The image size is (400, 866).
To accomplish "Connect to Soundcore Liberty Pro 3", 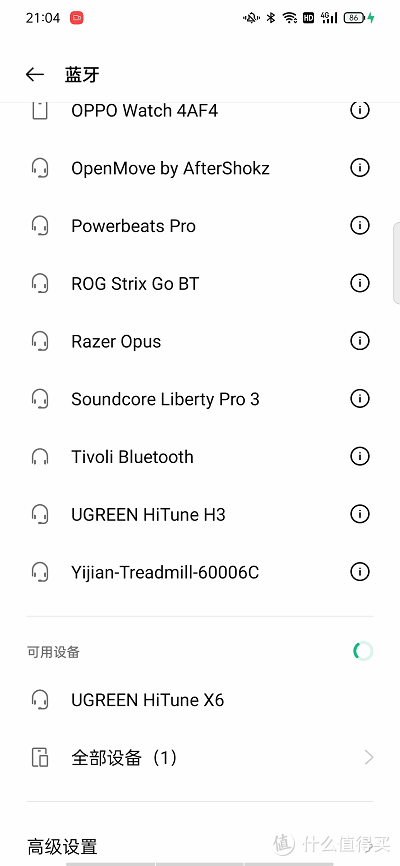I will (x=200, y=399).
